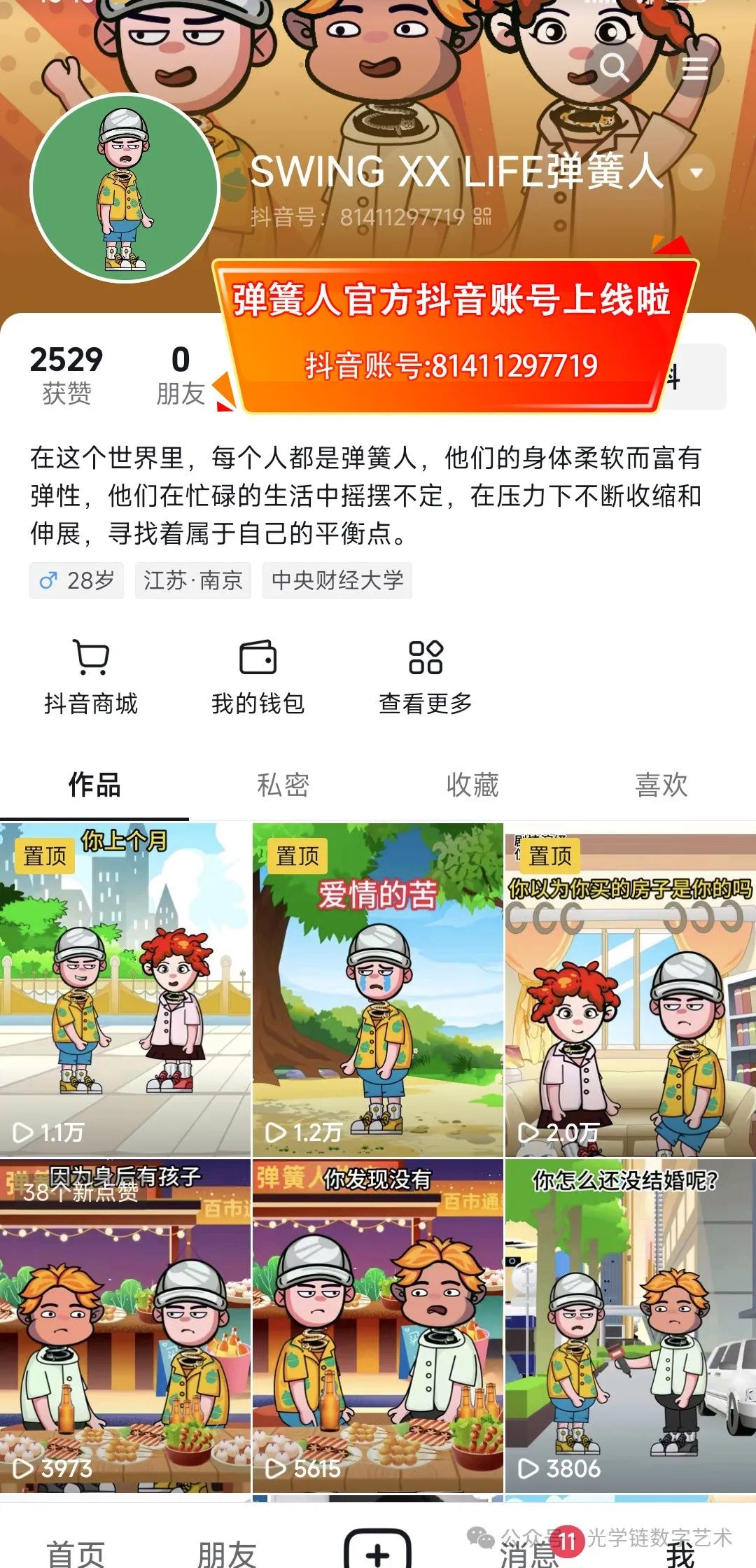Click 查看更多 grid icon

(x=426, y=659)
